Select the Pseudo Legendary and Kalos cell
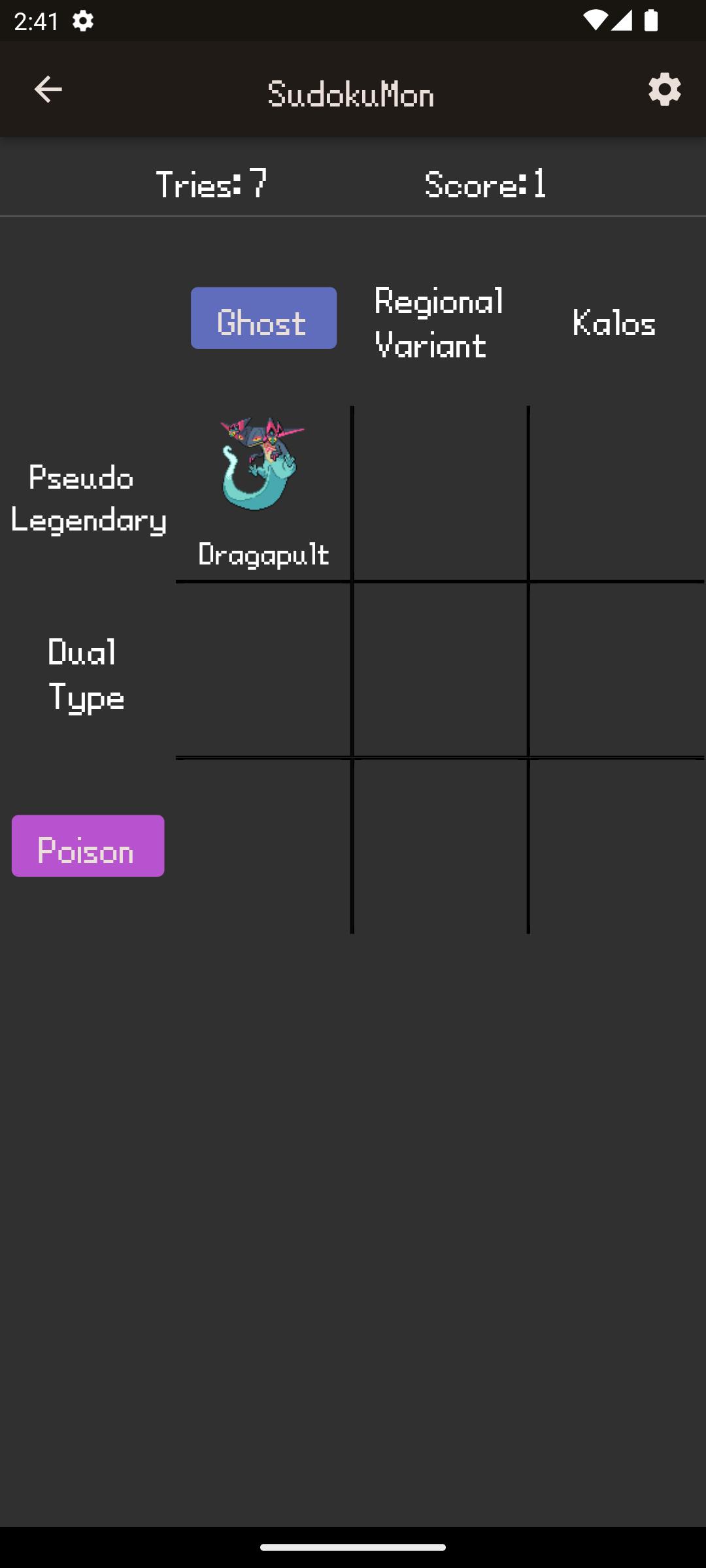 coord(616,493)
